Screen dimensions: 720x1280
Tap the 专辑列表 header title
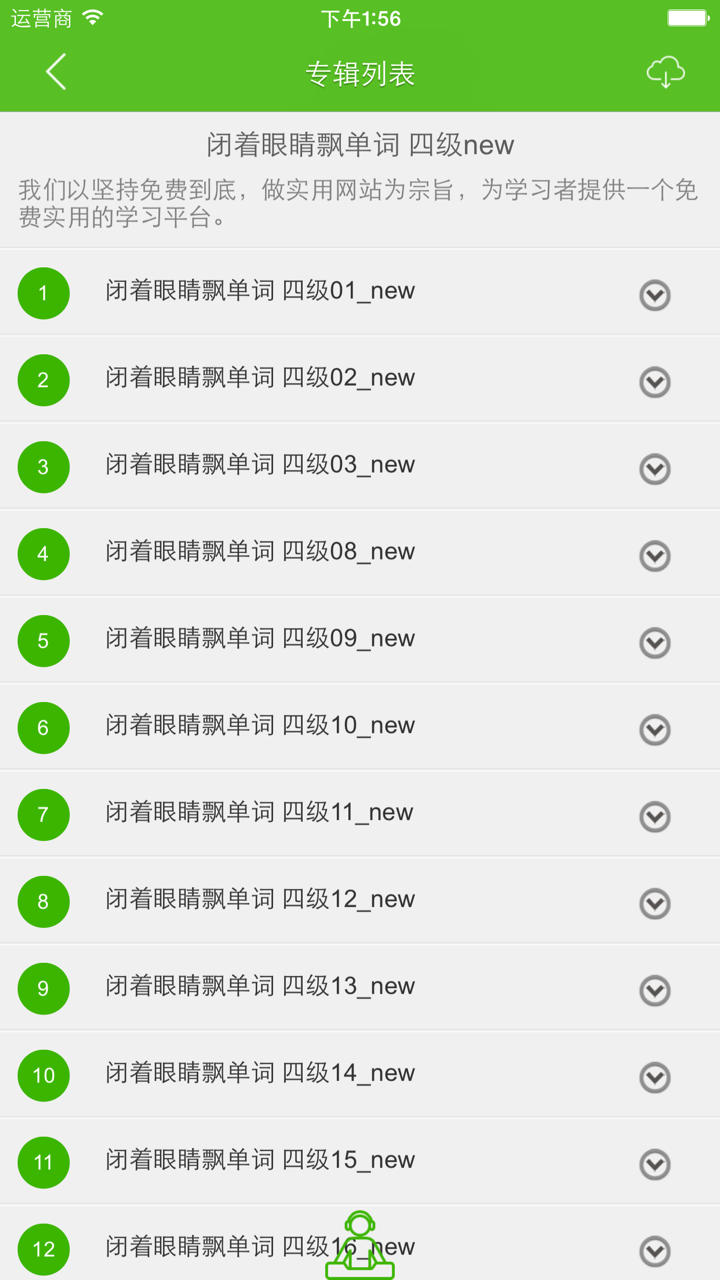coord(360,72)
